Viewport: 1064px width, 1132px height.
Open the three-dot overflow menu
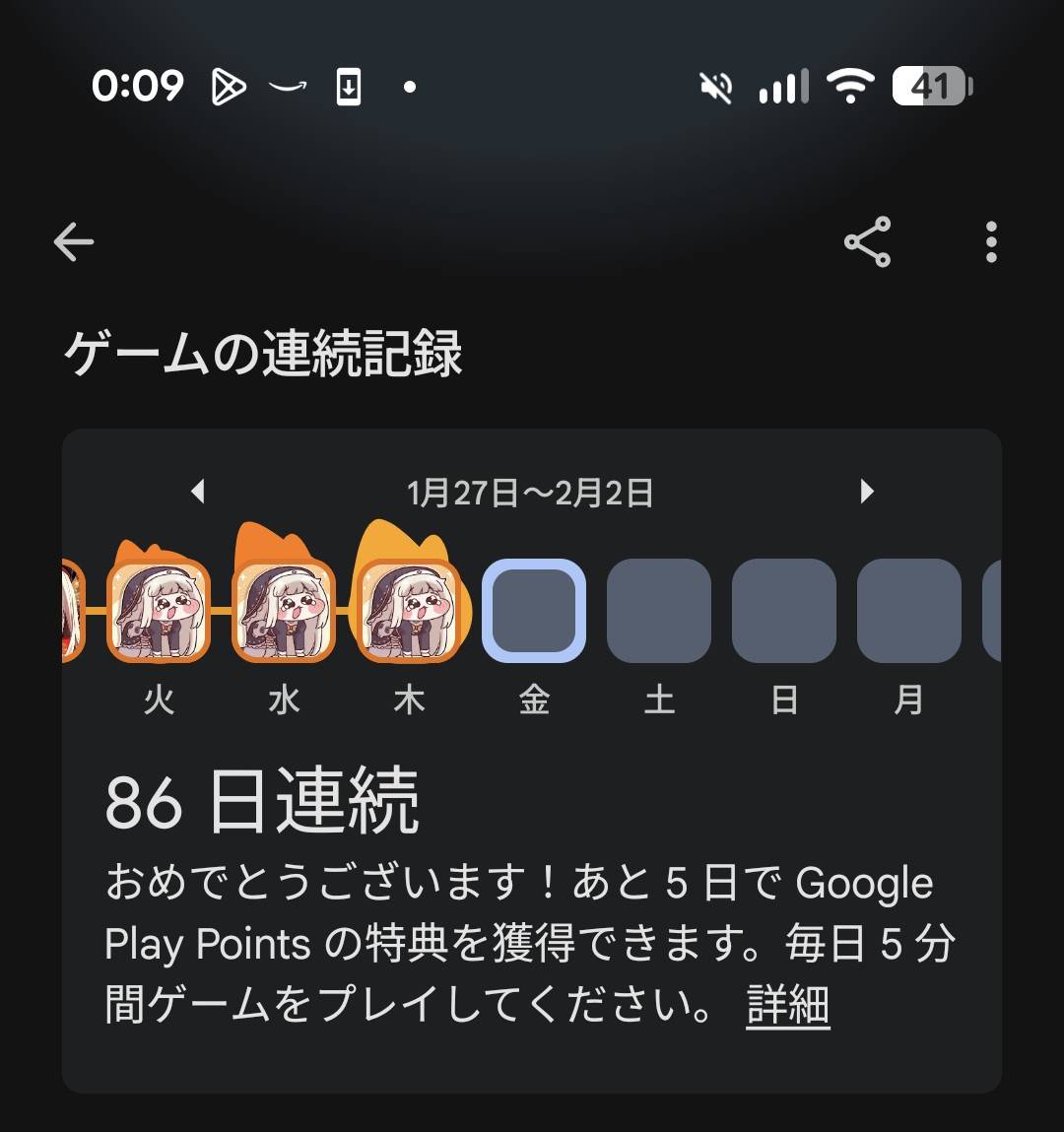pyautogui.click(x=991, y=242)
